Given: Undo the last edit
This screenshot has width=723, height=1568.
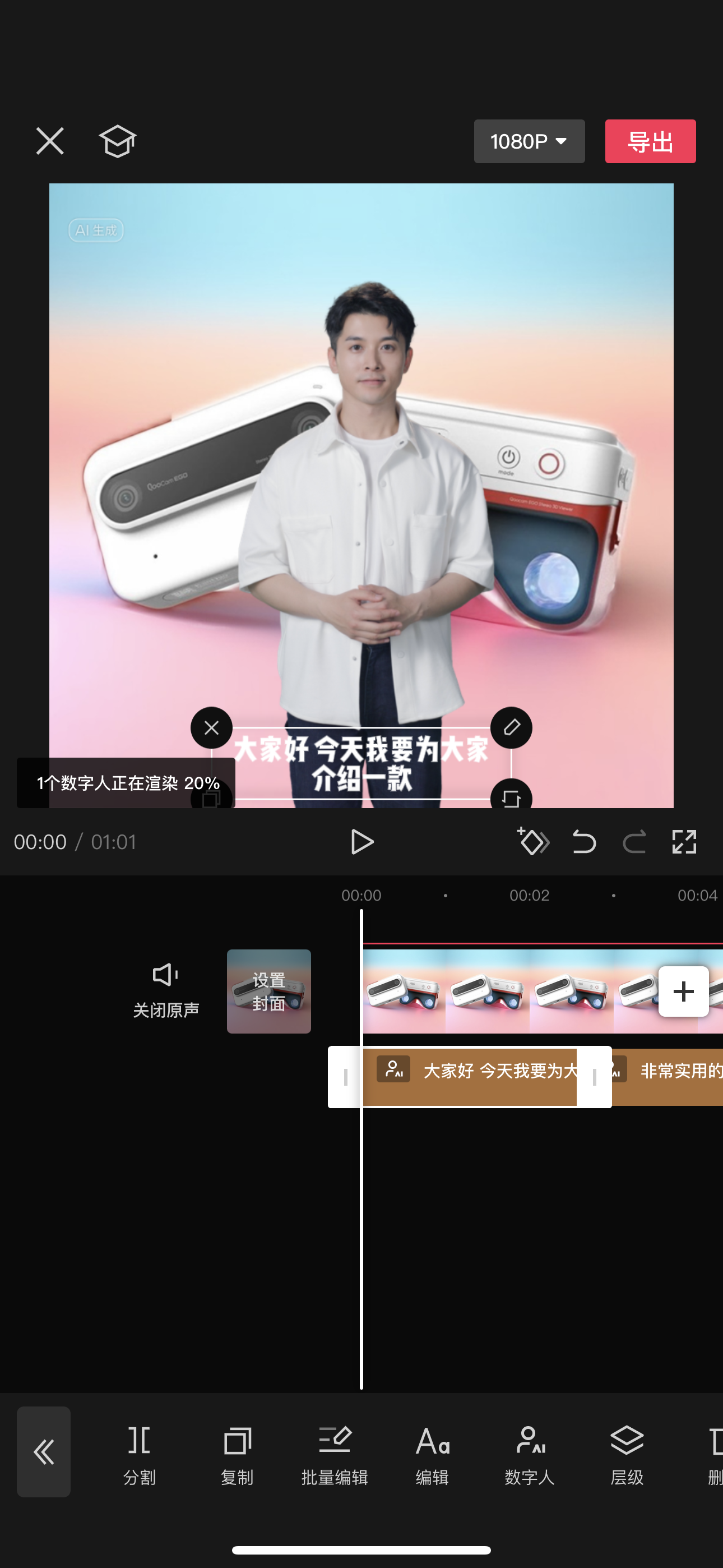Looking at the screenshot, I should (x=584, y=842).
